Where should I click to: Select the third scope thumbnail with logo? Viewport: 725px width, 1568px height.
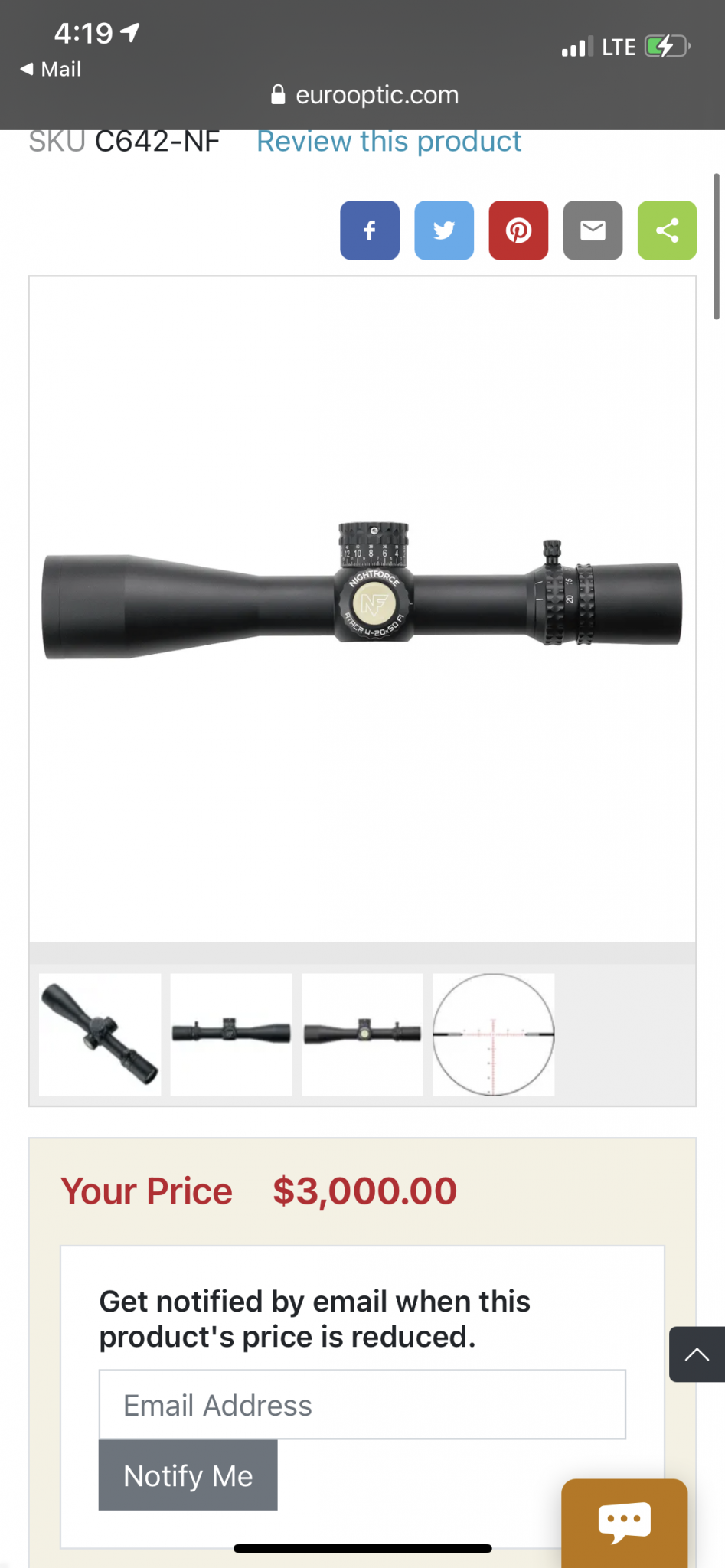click(x=362, y=1034)
